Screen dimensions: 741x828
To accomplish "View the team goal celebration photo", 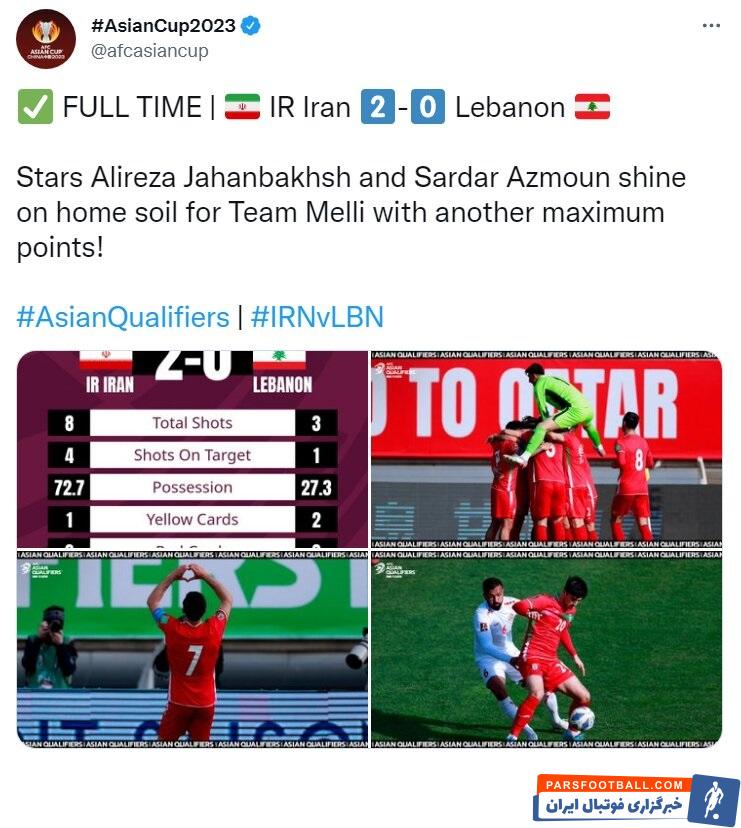I will point(546,448).
